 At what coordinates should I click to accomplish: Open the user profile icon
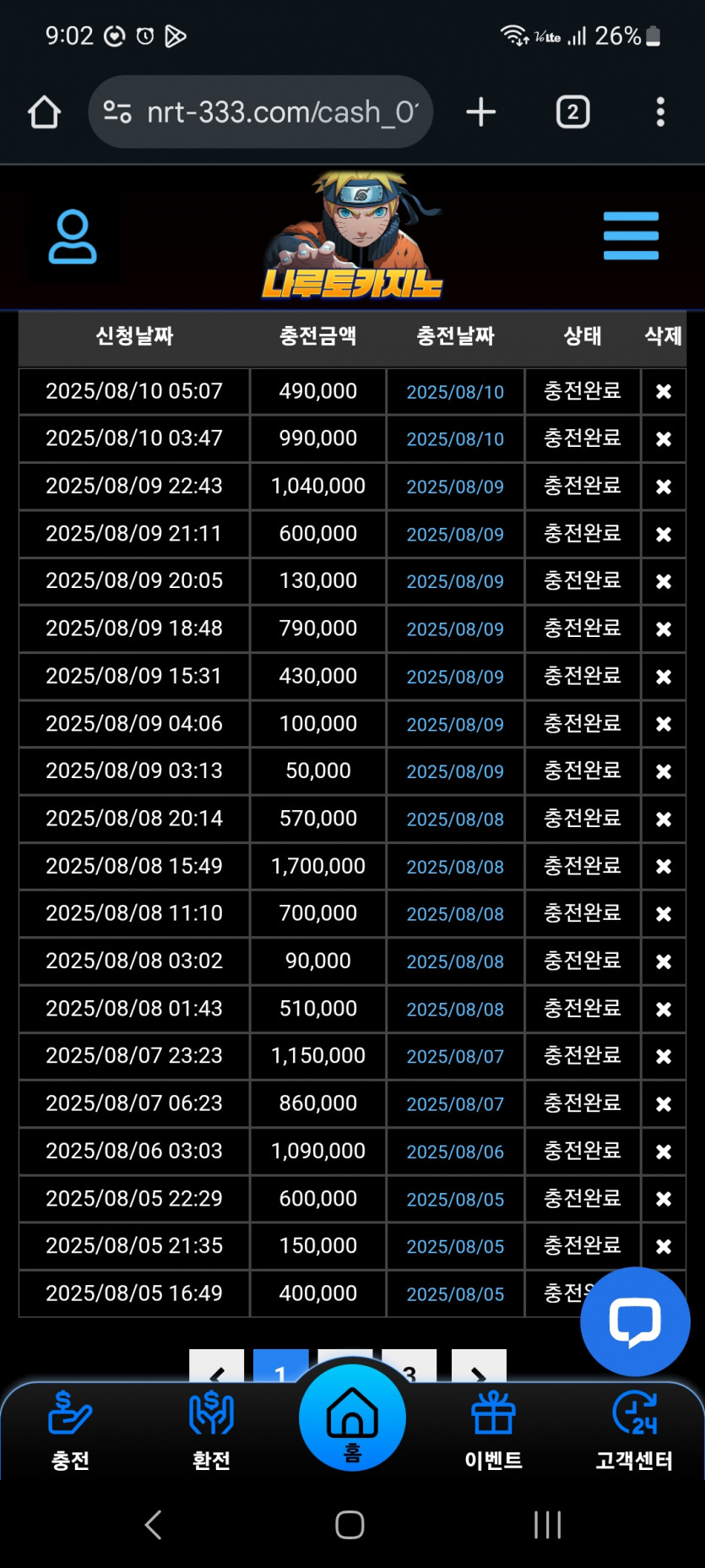tap(73, 237)
